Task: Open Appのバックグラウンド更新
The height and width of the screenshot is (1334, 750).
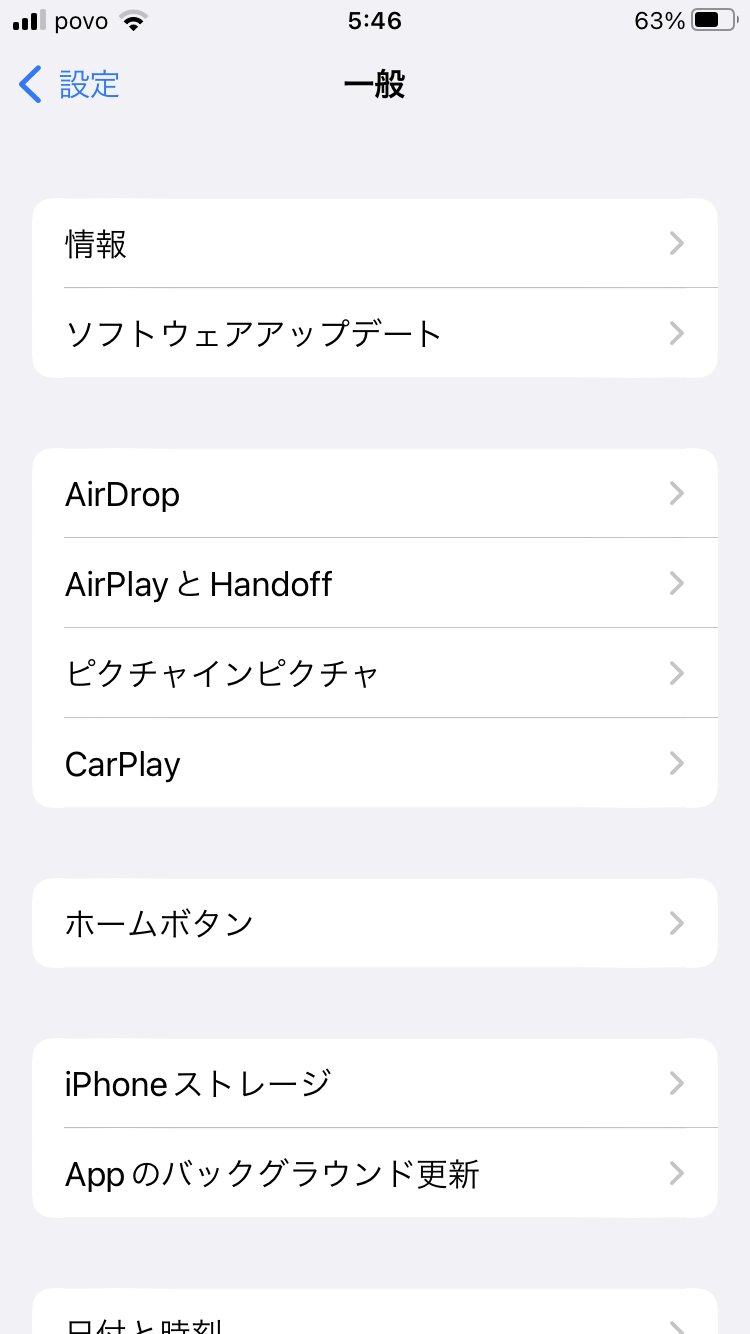Action: pos(375,1173)
